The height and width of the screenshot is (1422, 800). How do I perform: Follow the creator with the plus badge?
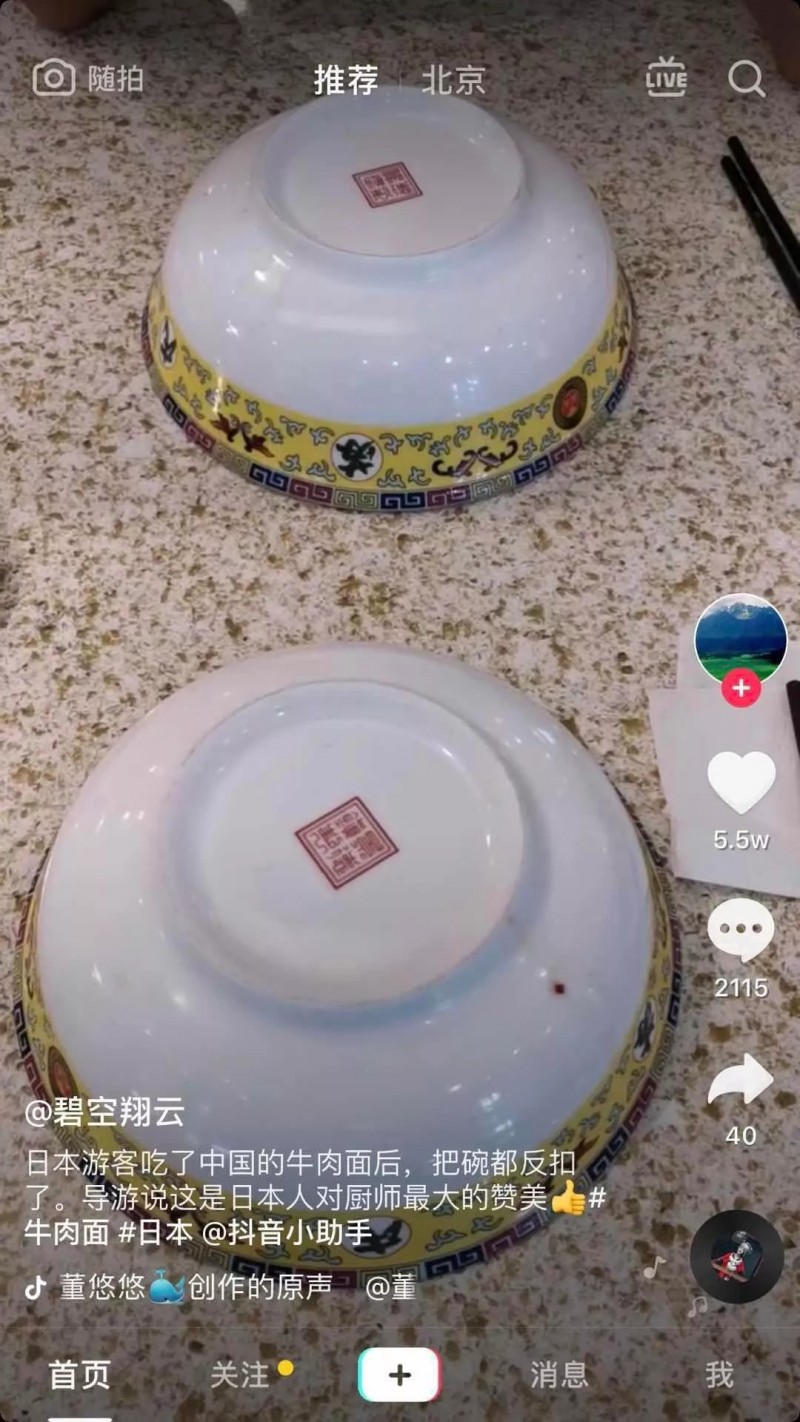(741, 688)
